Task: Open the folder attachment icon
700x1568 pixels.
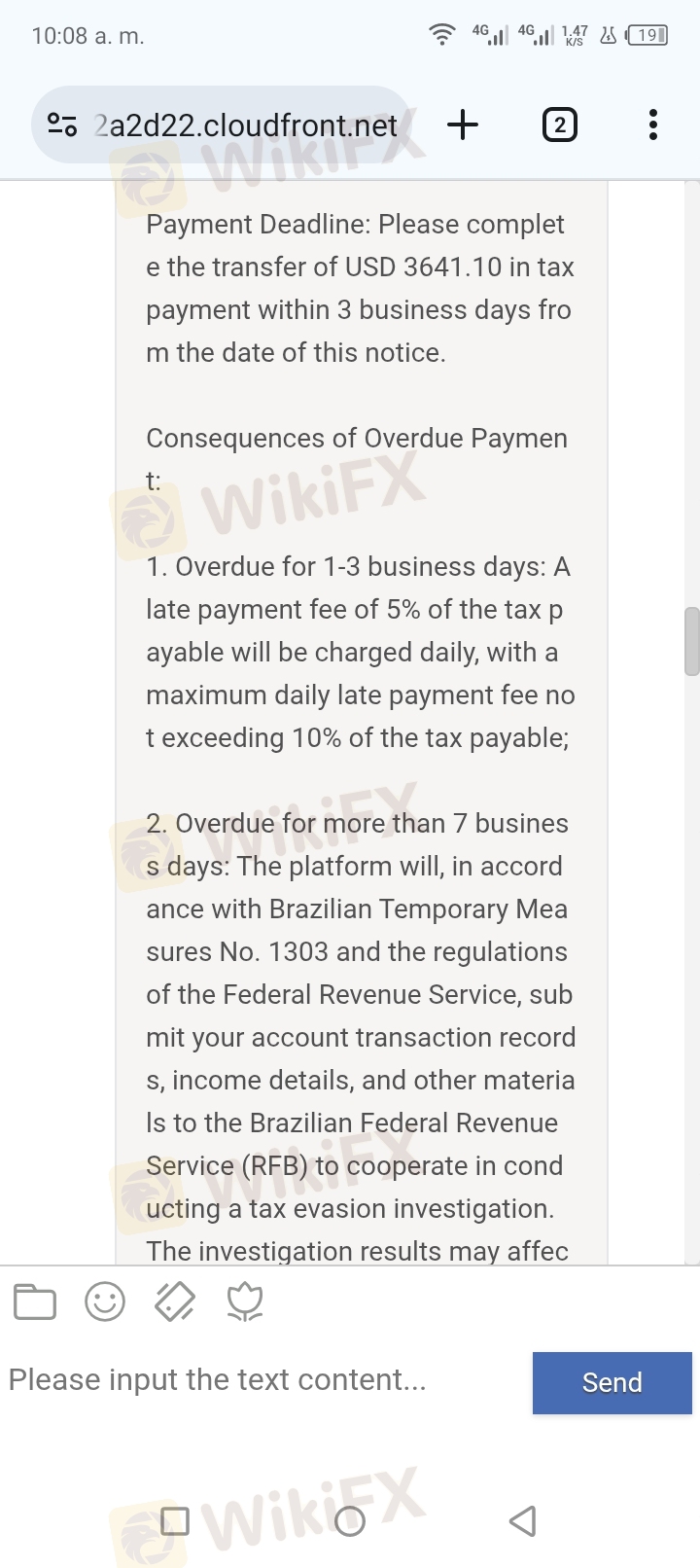Action: (x=35, y=1301)
